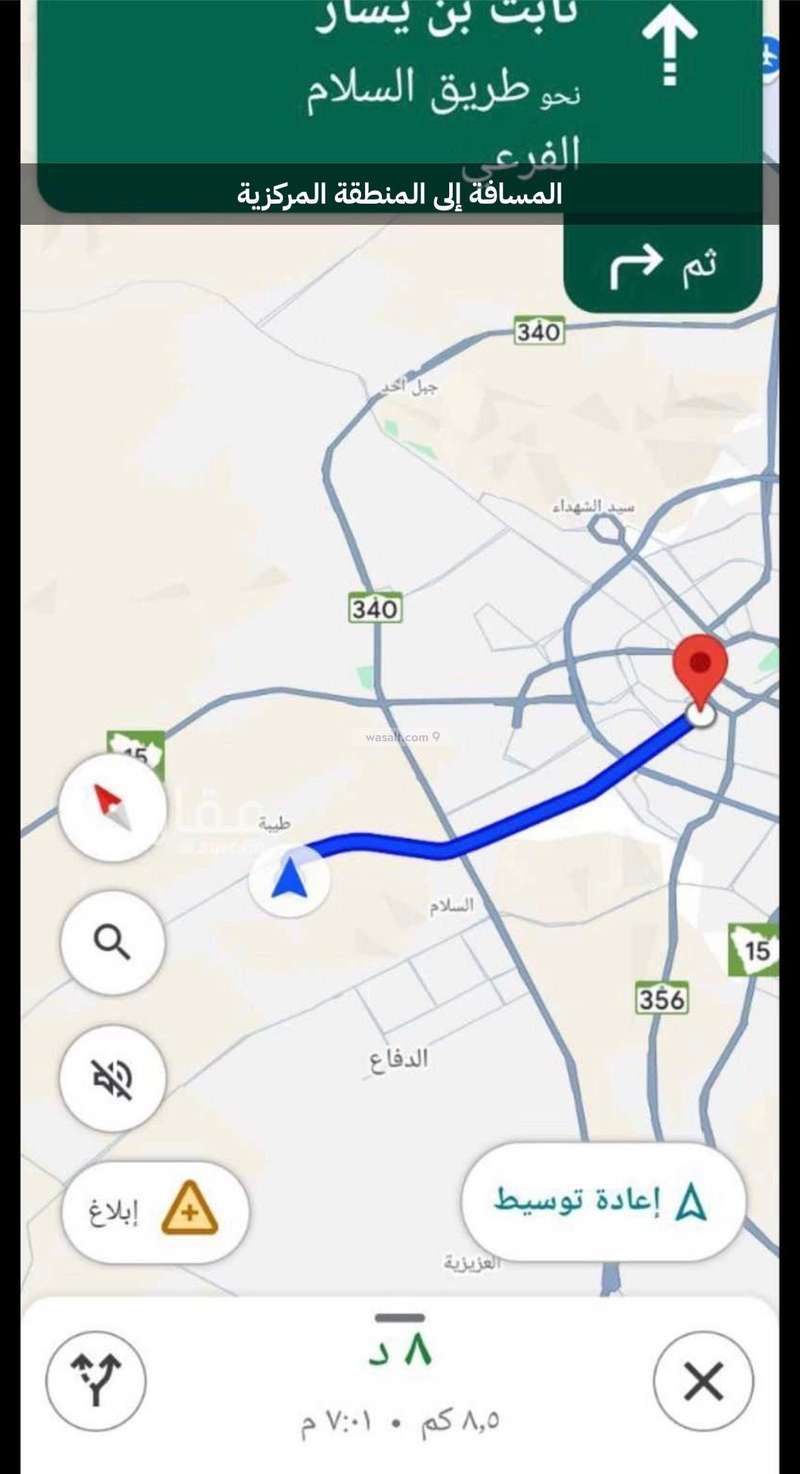
Task: Show alternate routes icon
Action: 96,1380
